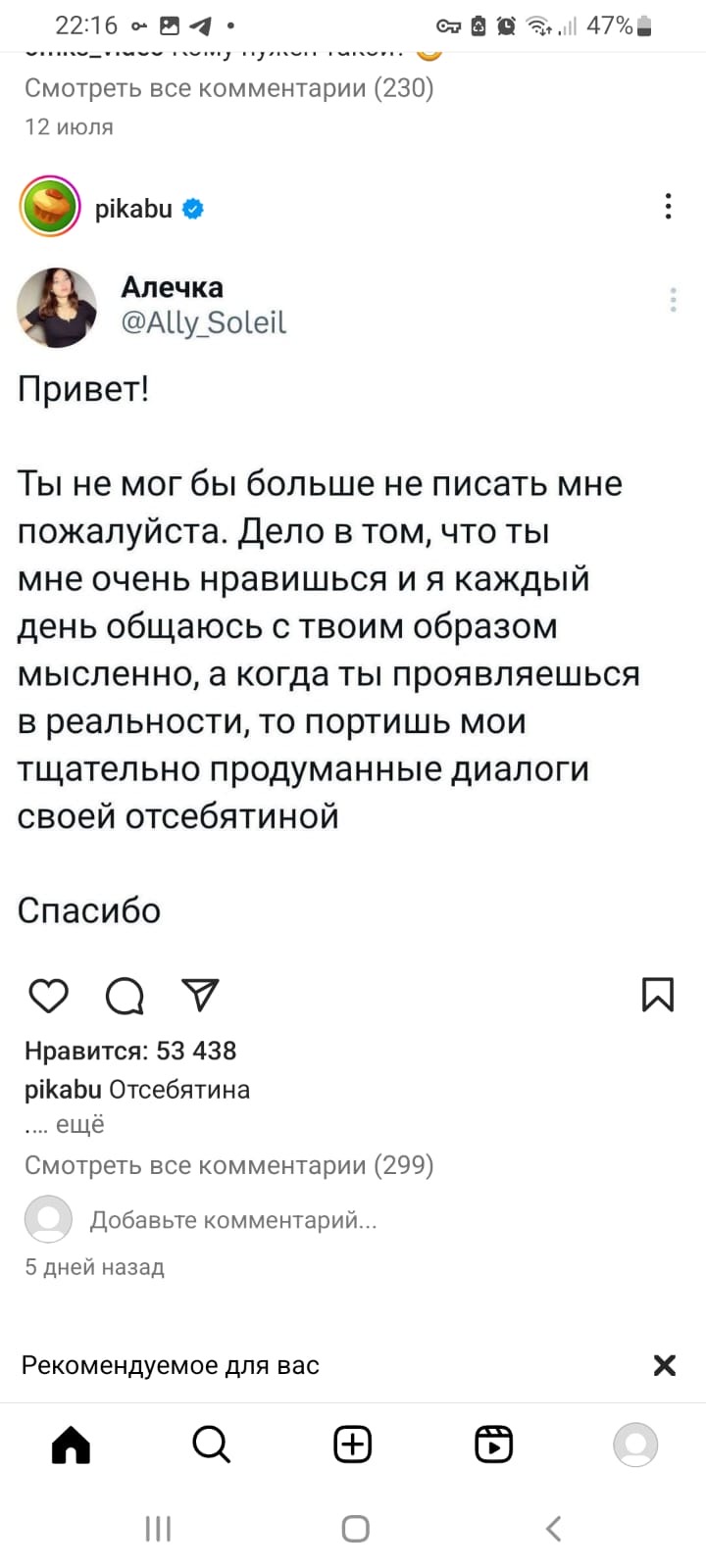Open the pikabu post's three-dot menu

pos(668,207)
